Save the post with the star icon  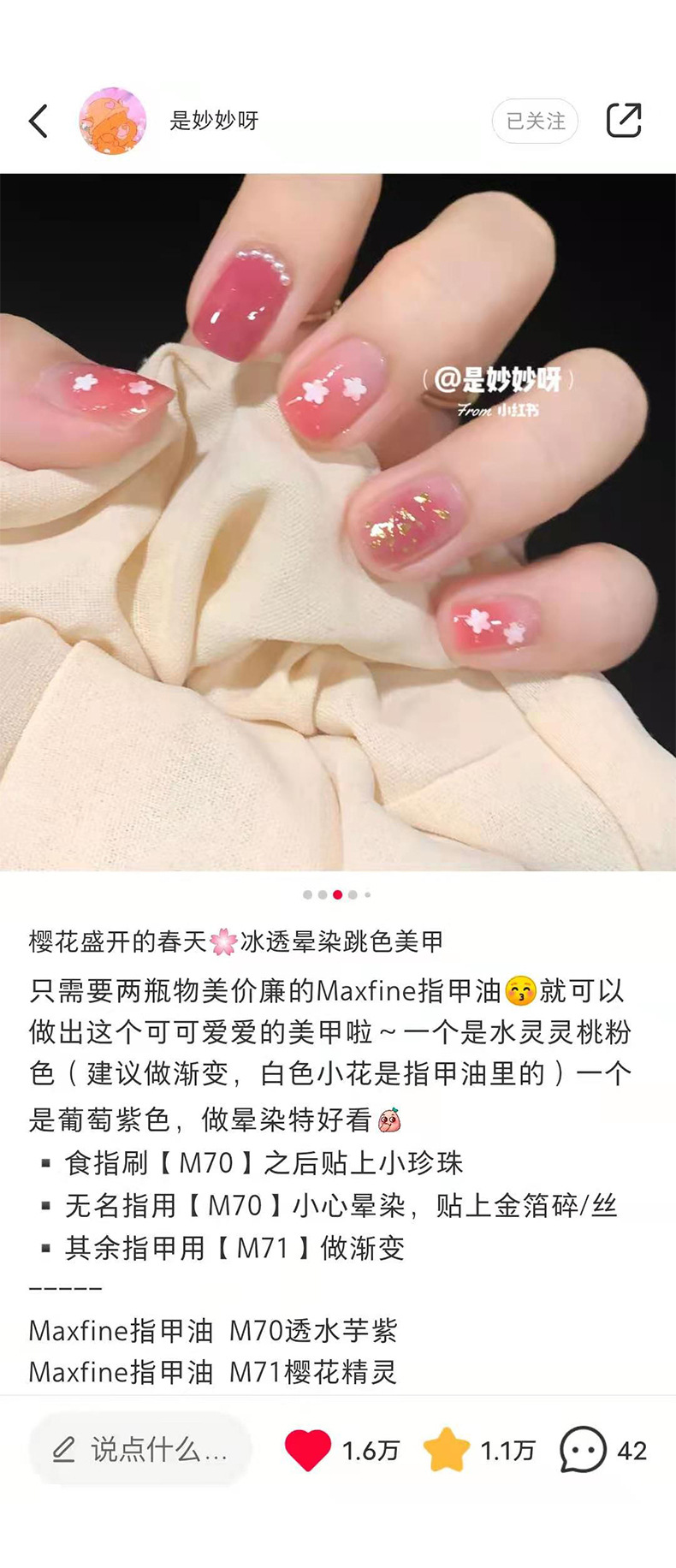point(447,1449)
